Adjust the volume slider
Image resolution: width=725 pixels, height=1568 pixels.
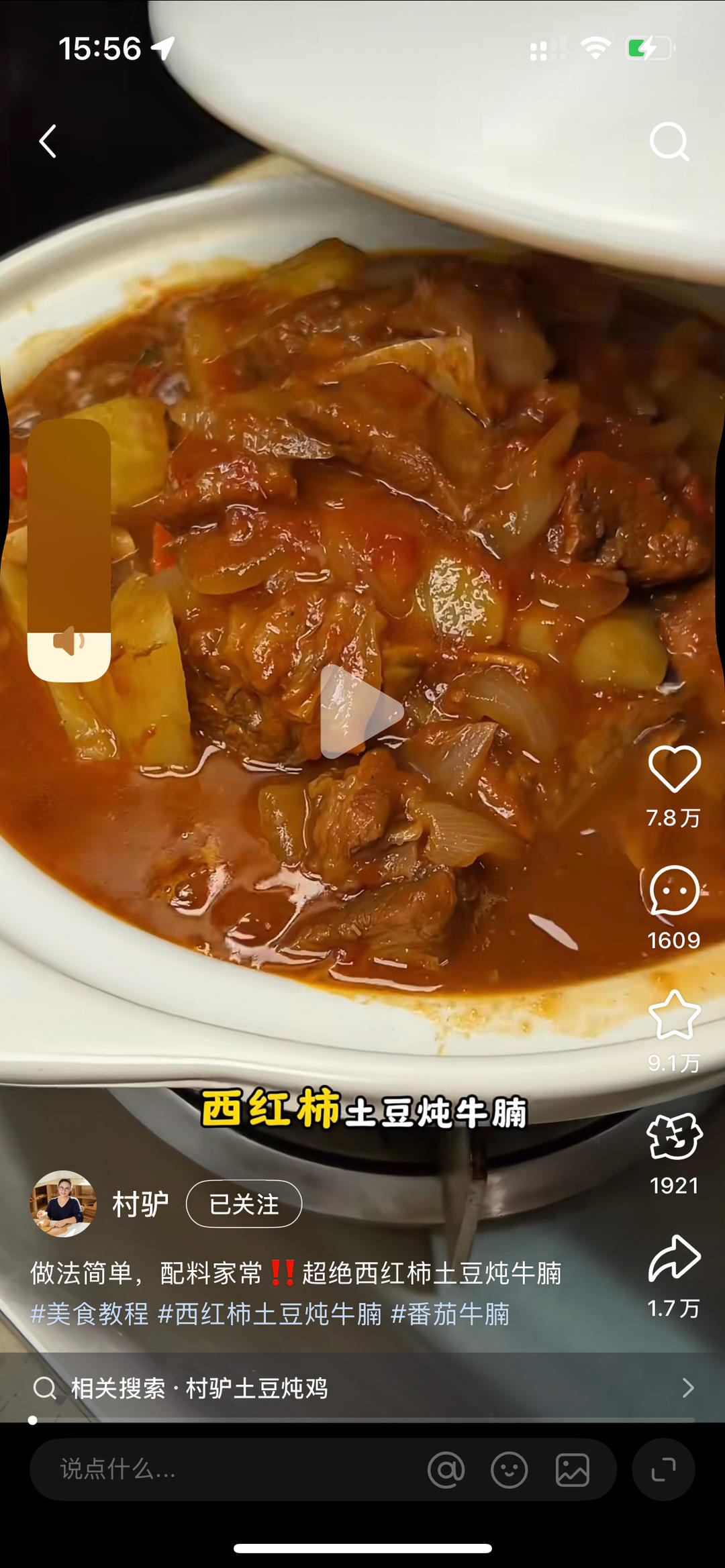[x=69, y=550]
